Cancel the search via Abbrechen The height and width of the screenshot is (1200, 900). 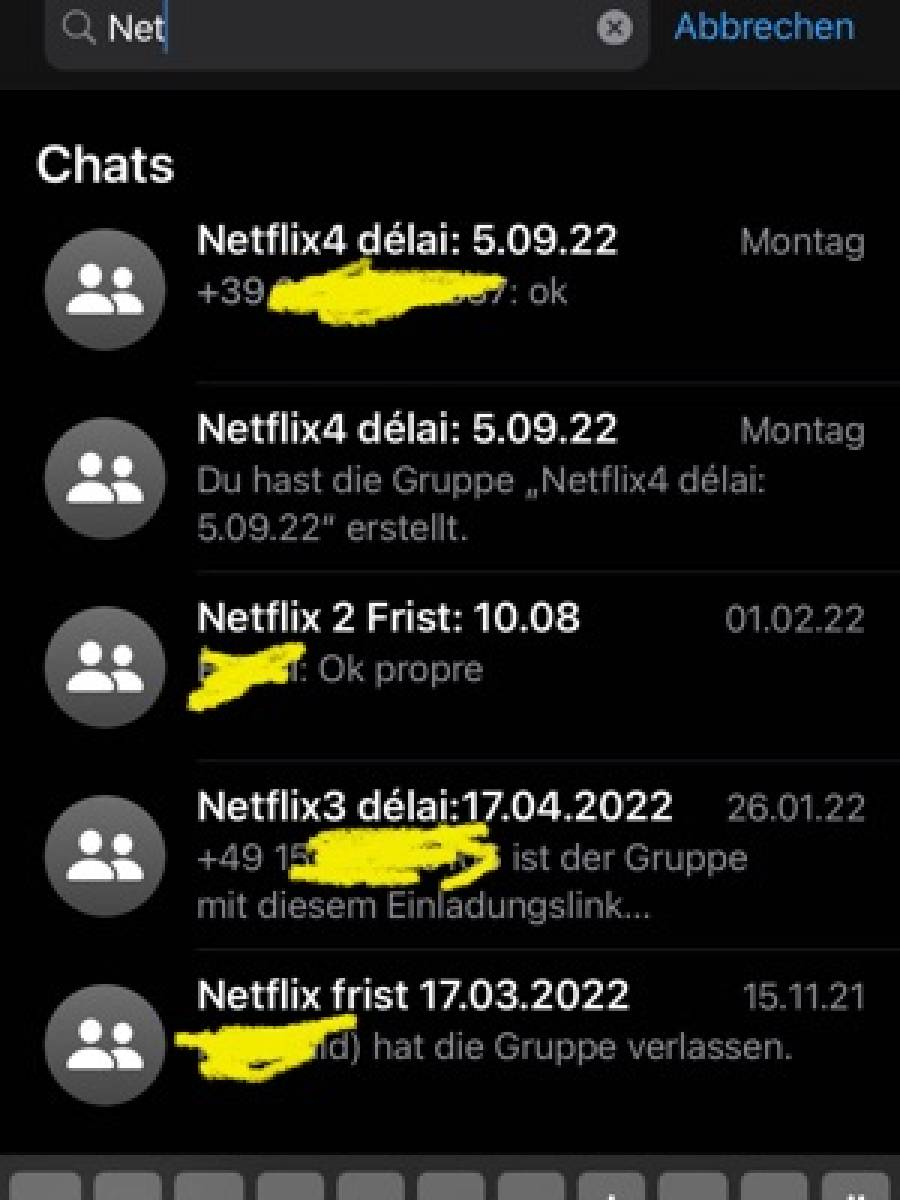point(764,27)
